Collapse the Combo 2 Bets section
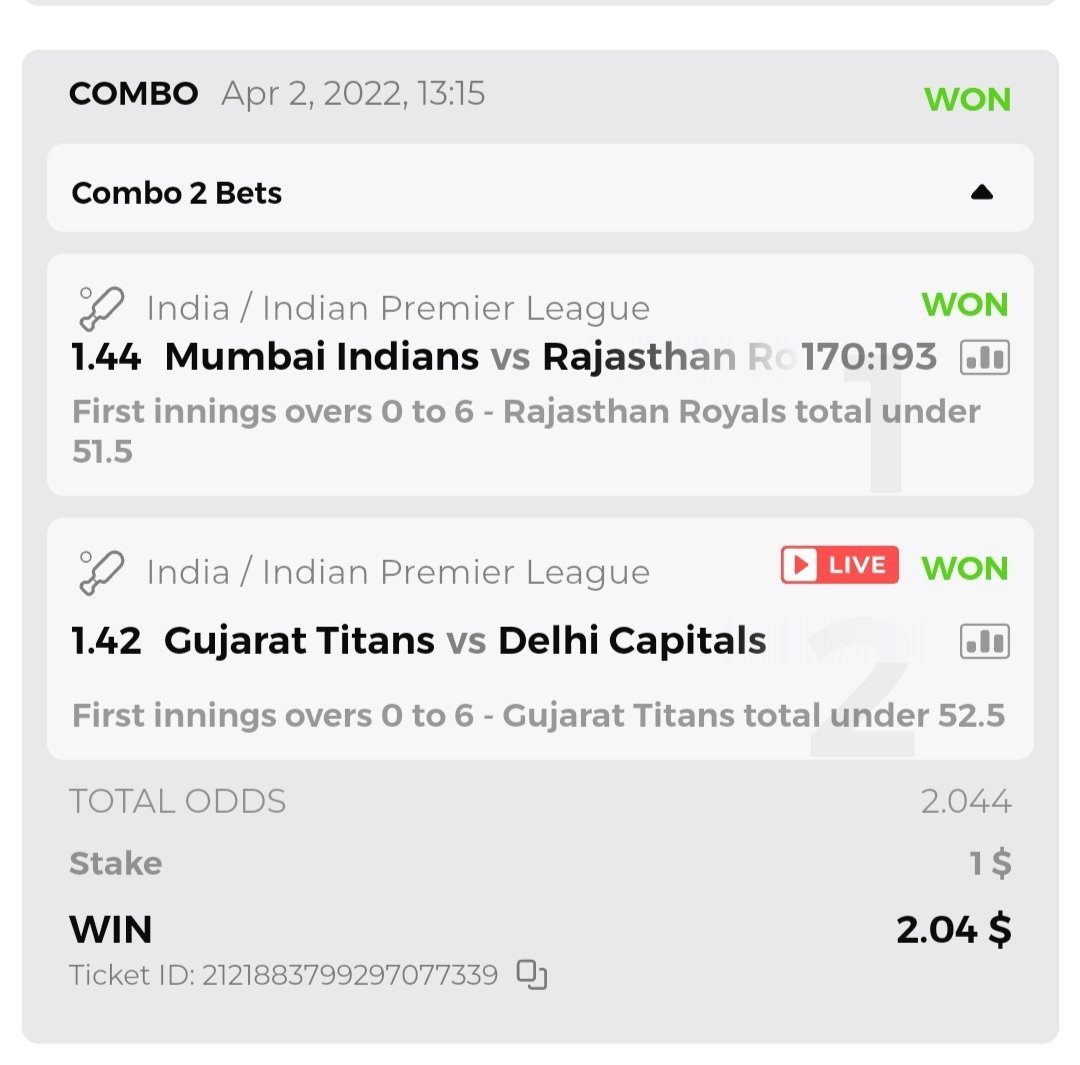 coord(982,192)
